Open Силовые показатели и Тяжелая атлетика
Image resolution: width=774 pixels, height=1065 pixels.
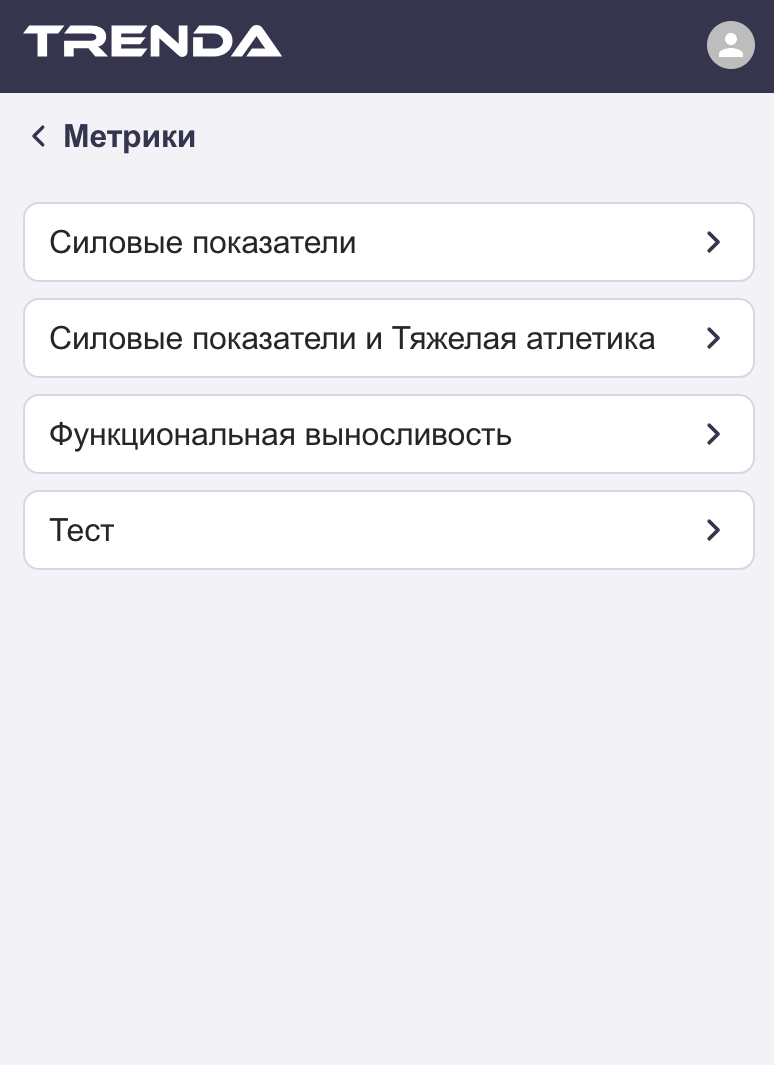[388, 339]
